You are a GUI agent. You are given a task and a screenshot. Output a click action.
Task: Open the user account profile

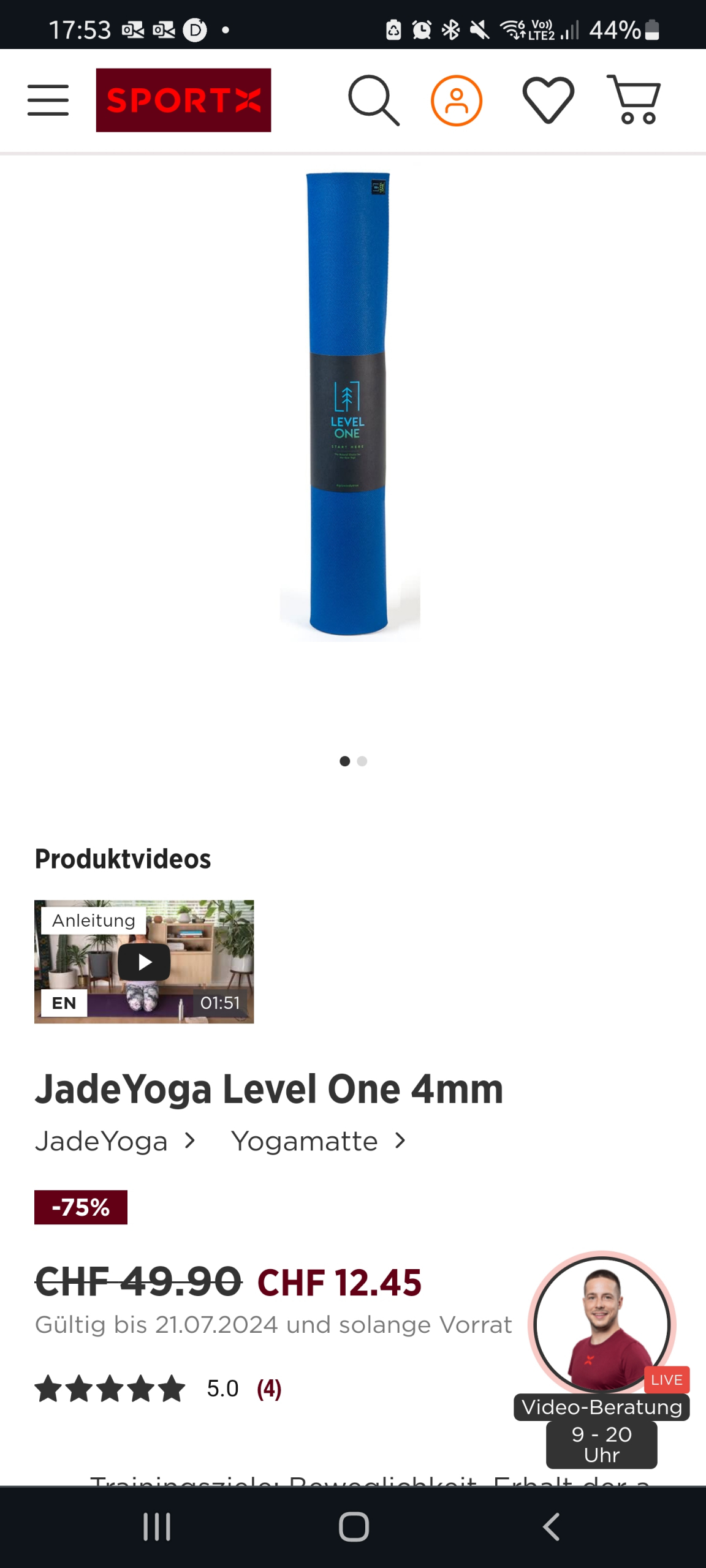pos(457,100)
